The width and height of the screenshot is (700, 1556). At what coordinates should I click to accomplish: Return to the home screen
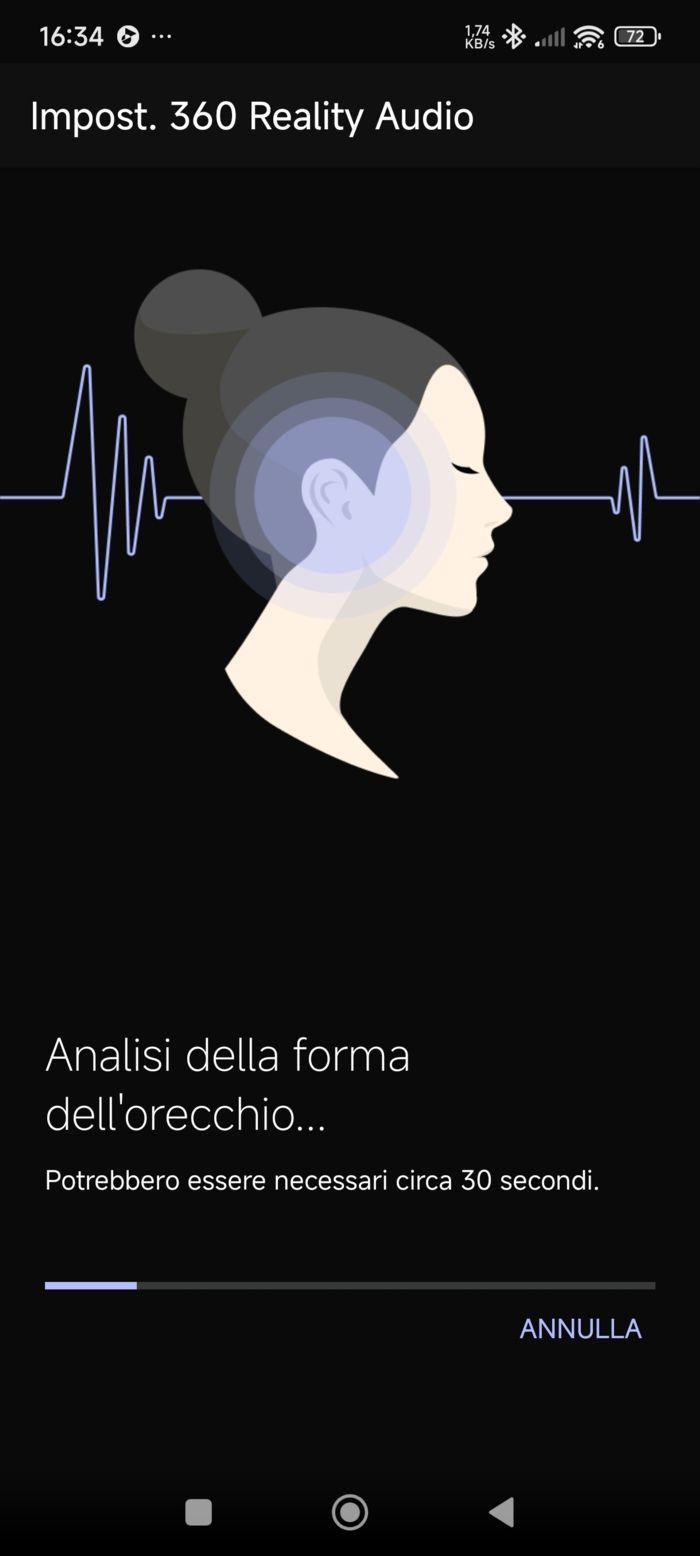pyautogui.click(x=350, y=1512)
